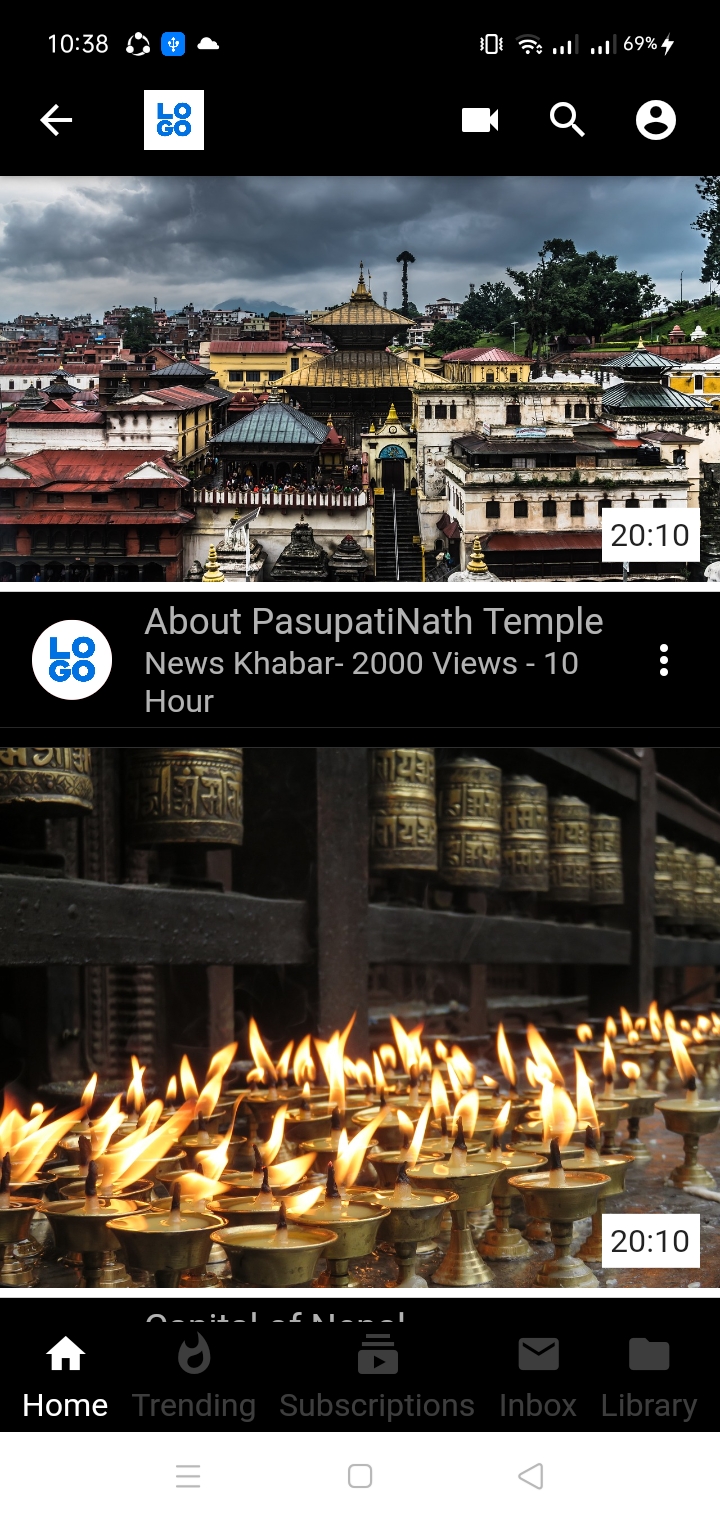Open the search icon
720x1520 pixels.
567,120
